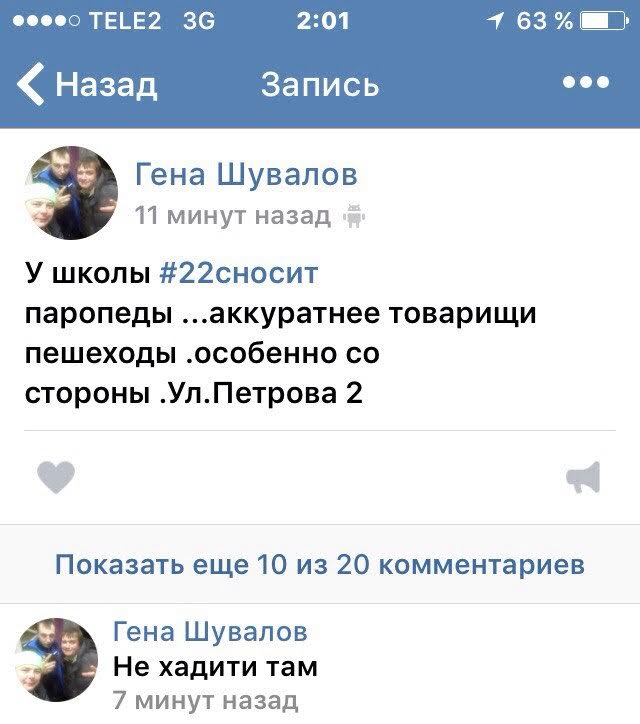Share the post with megaphone icon
The image size is (640, 724).
pyautogui.click(x=583, y=479)
